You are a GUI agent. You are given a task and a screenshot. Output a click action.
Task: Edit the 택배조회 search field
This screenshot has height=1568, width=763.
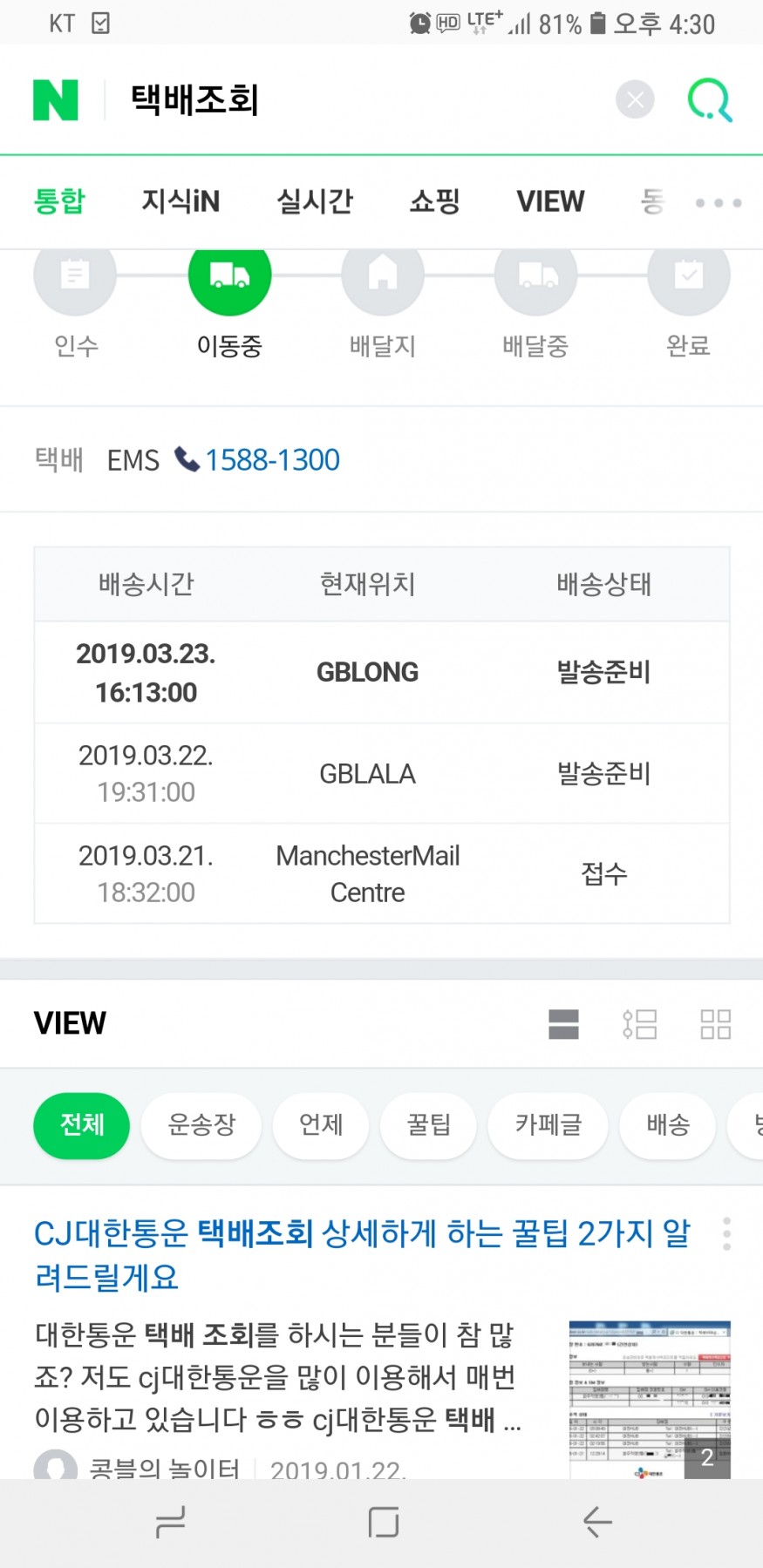[x=358, y=100]
